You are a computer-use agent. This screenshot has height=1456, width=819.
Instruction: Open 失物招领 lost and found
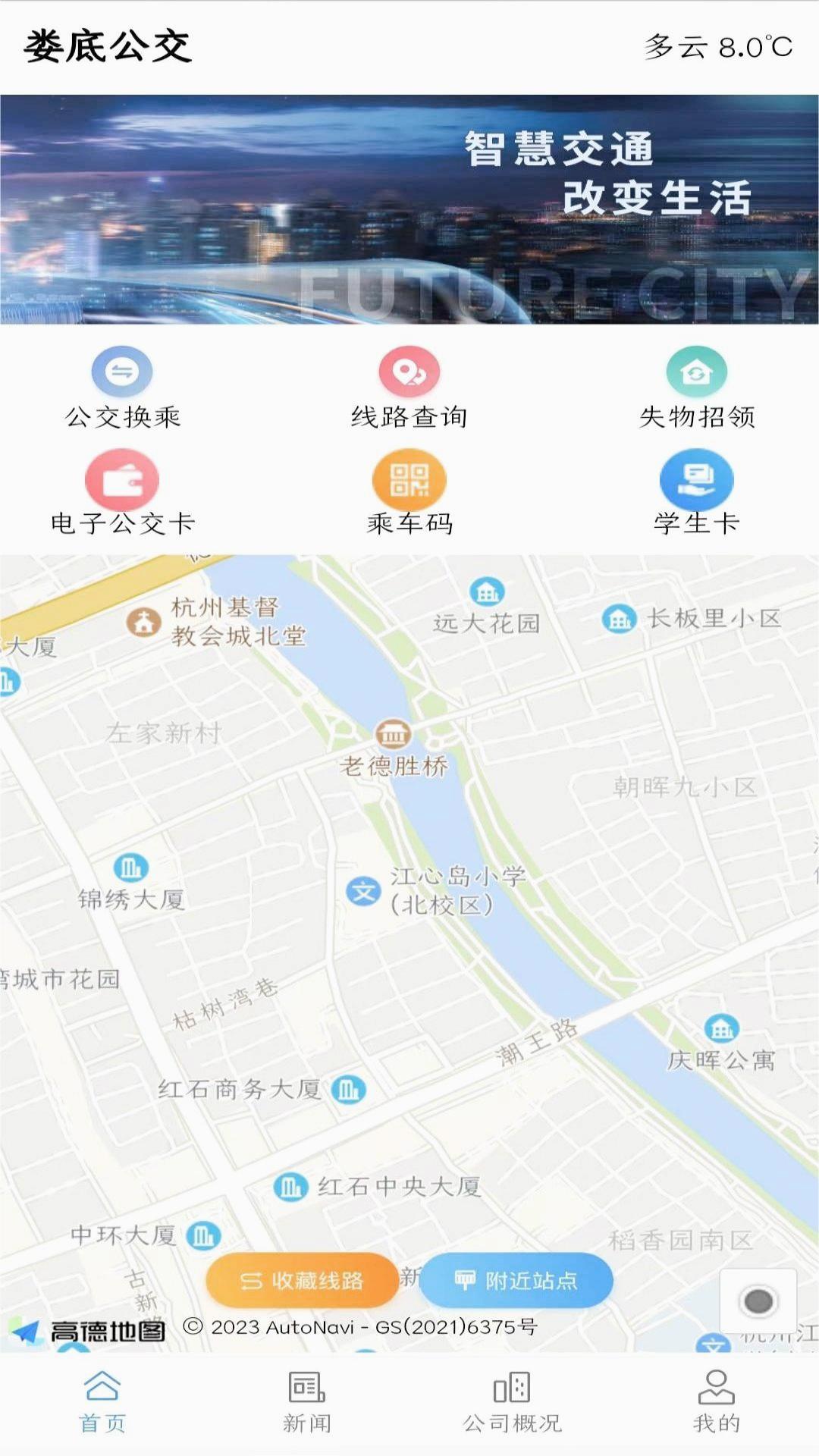(696, 387)
